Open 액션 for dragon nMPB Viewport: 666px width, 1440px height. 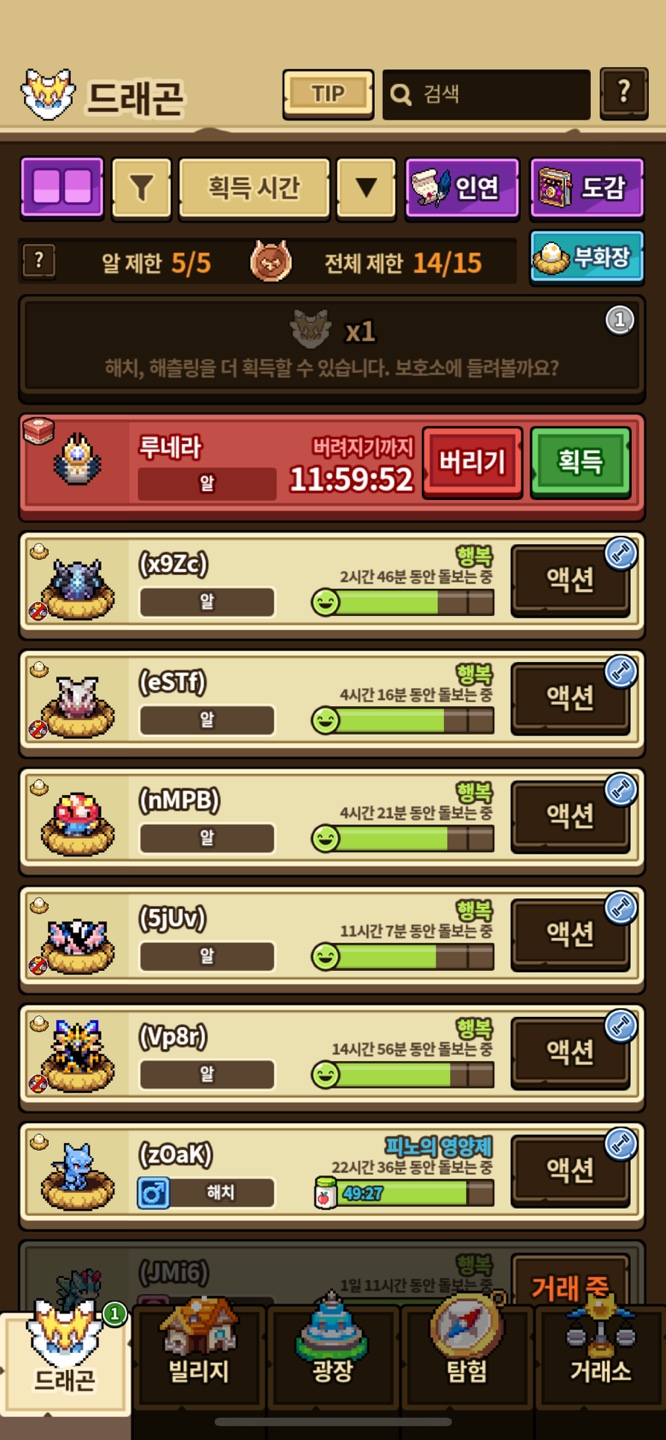570,816
